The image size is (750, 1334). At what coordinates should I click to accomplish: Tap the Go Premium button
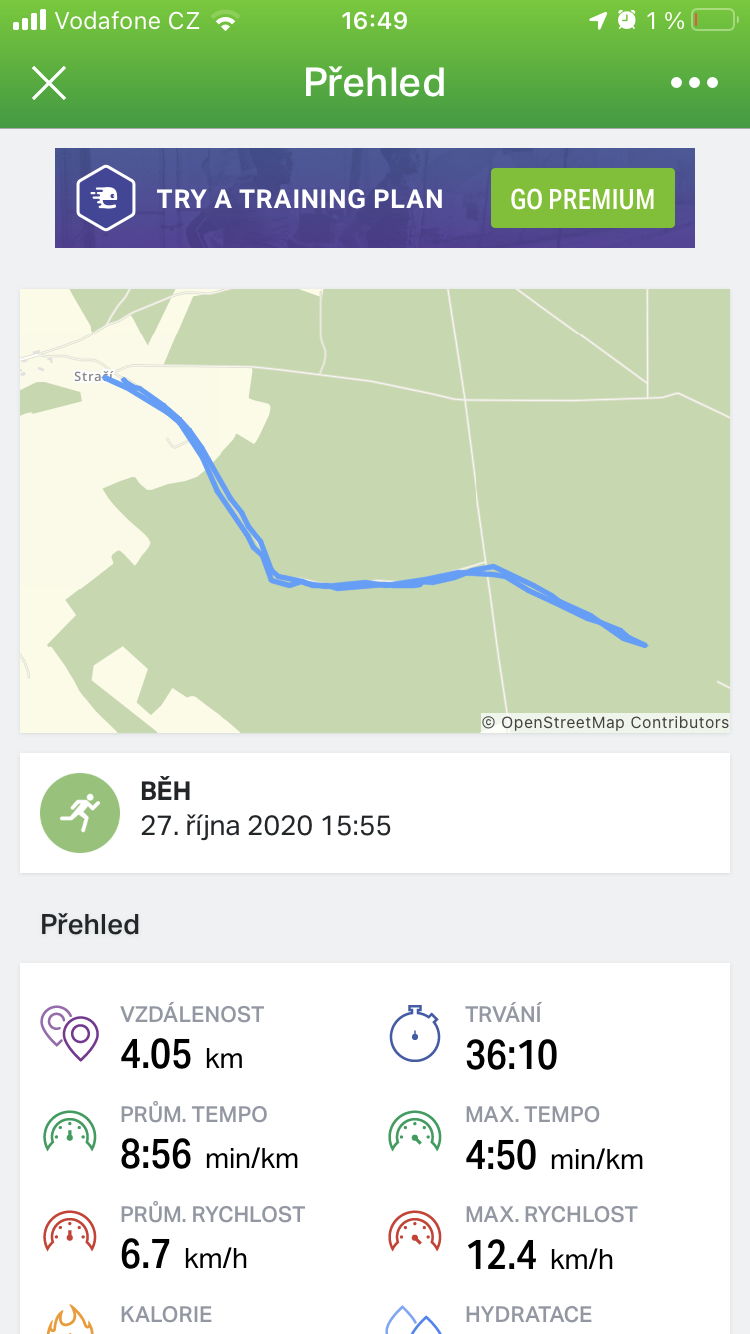tap(582, 198)
